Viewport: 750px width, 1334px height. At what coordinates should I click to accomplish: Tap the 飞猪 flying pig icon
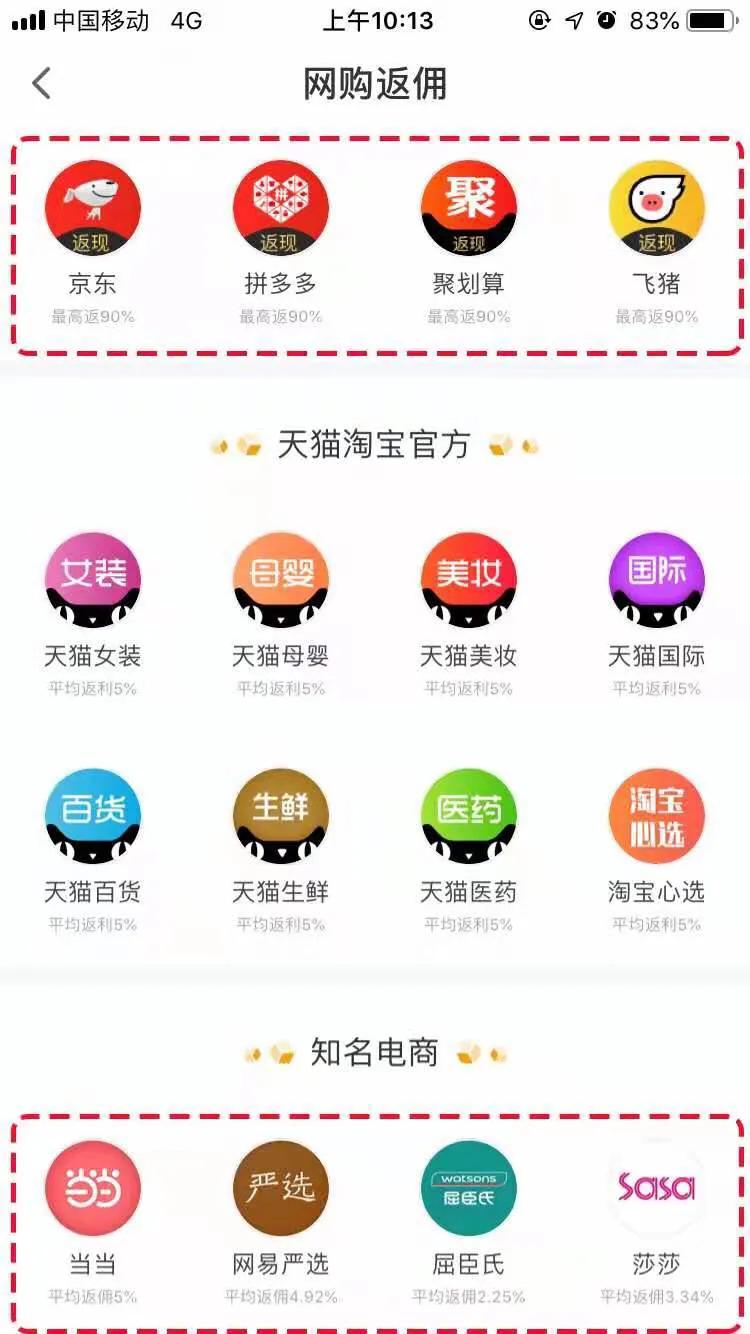pyautogui.click(x=656, y=207)
